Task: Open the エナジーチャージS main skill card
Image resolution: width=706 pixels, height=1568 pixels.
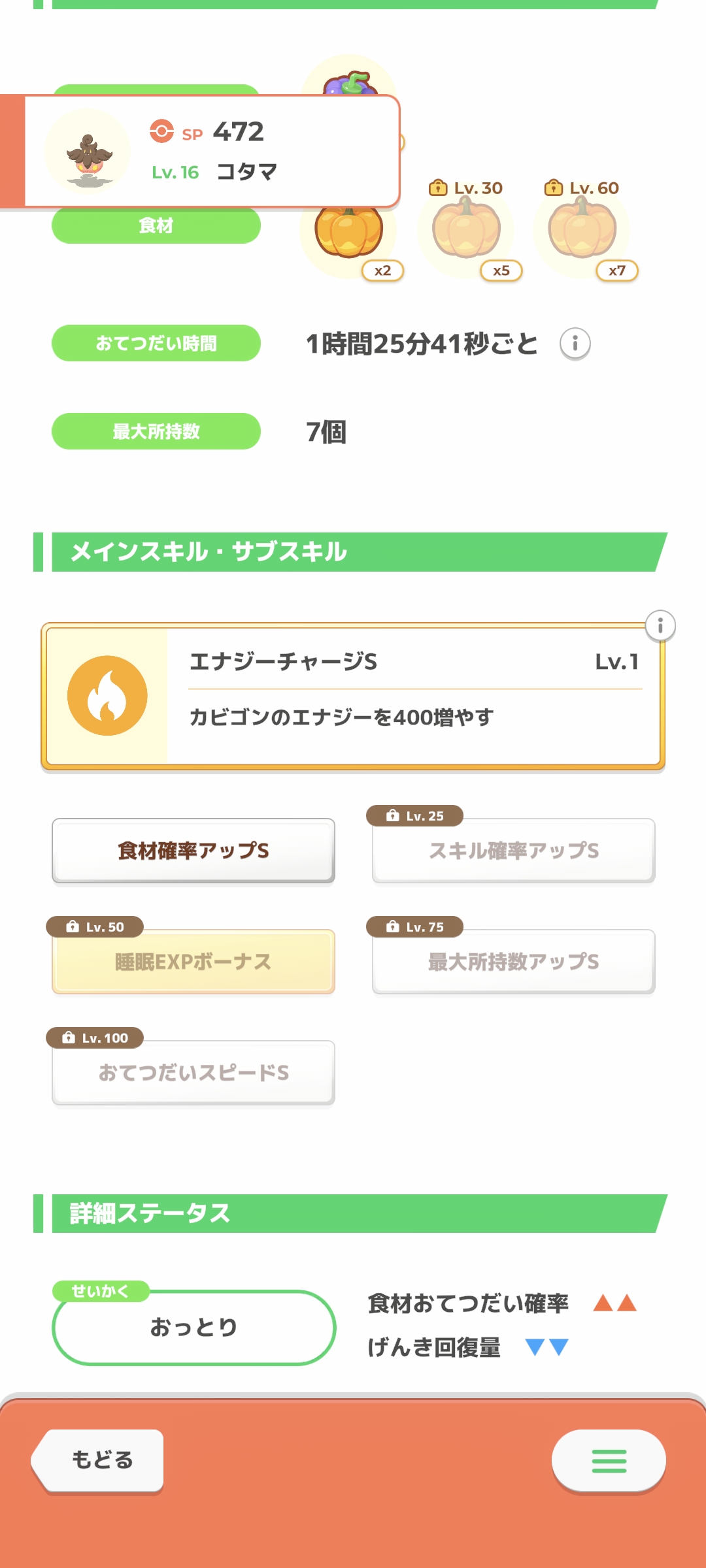Action: click(353, 696)
